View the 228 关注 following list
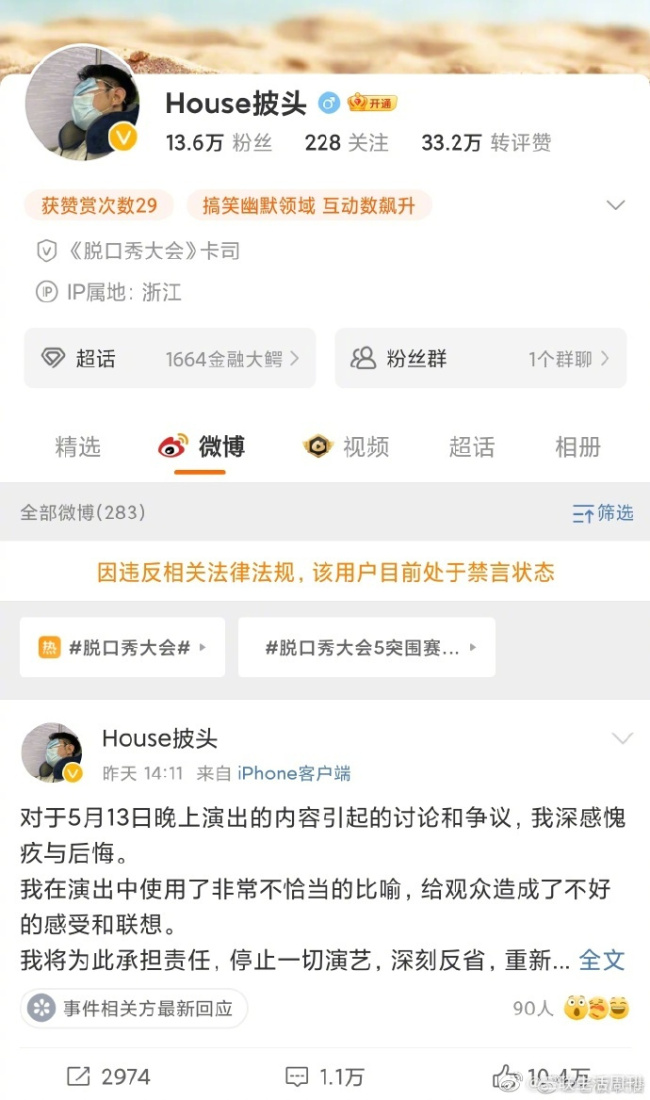Screen dimensions: 650x1100 [346, 143]
